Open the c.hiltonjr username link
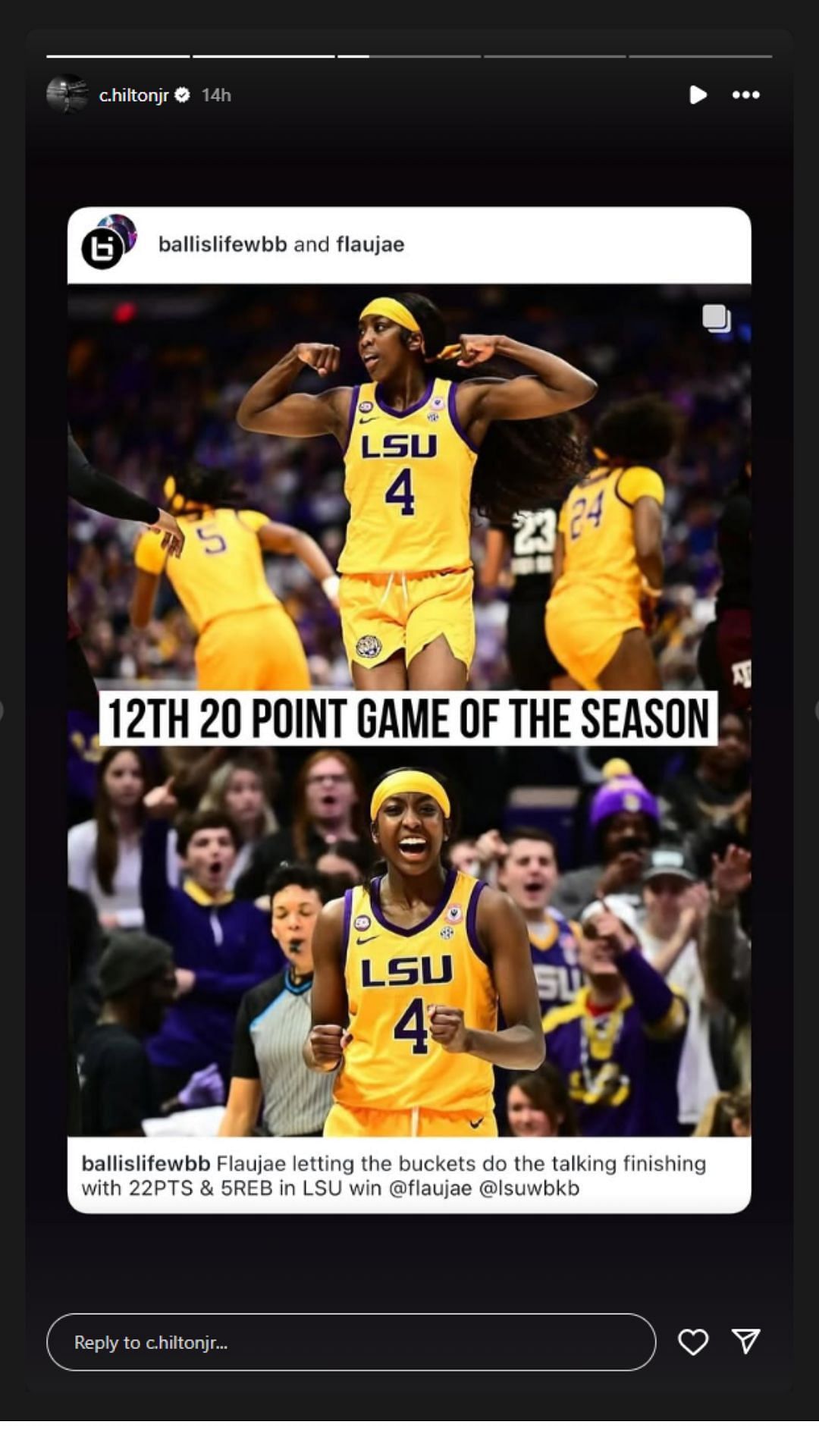The height and width of the screenshot is (1456, 819). pos(133,95)
